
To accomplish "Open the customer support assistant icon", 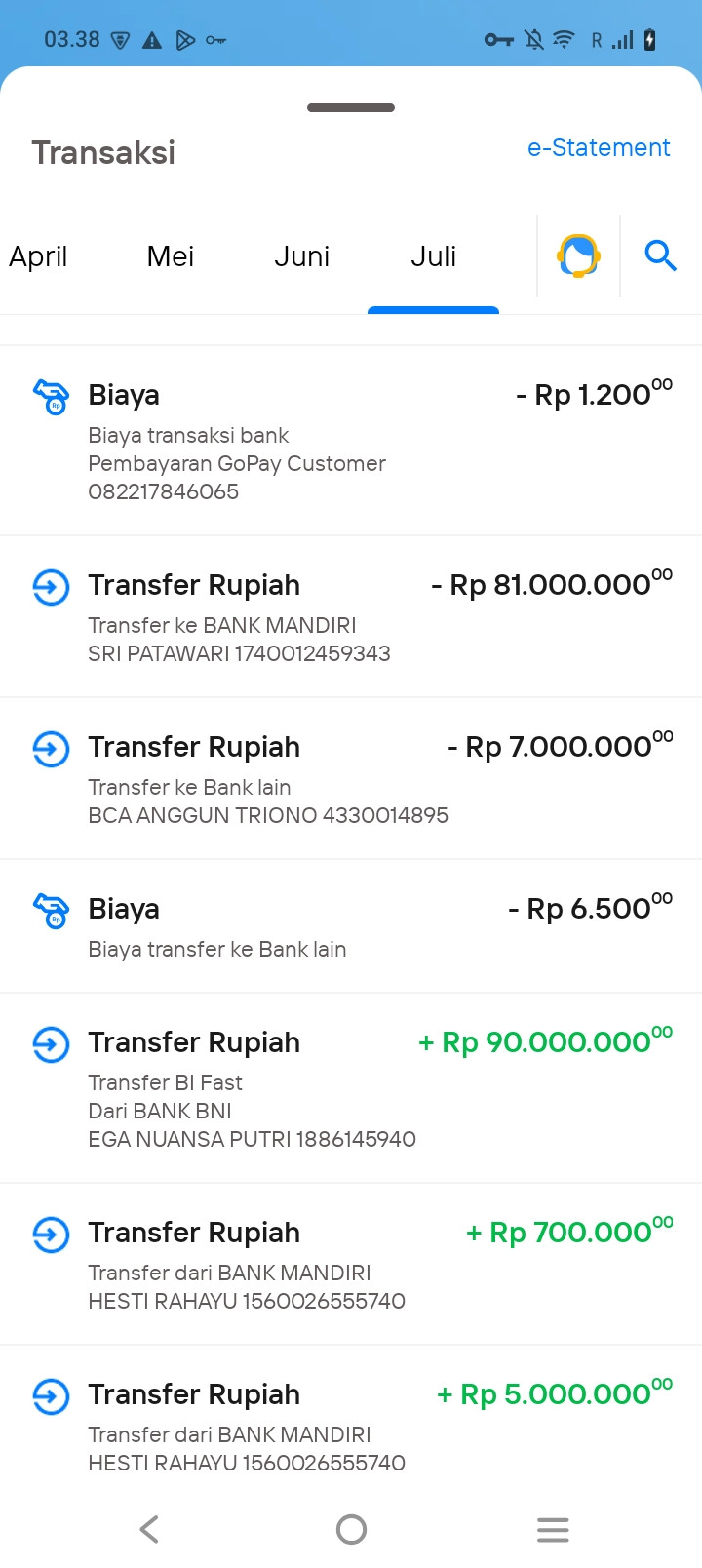I will tap(579, 256).
